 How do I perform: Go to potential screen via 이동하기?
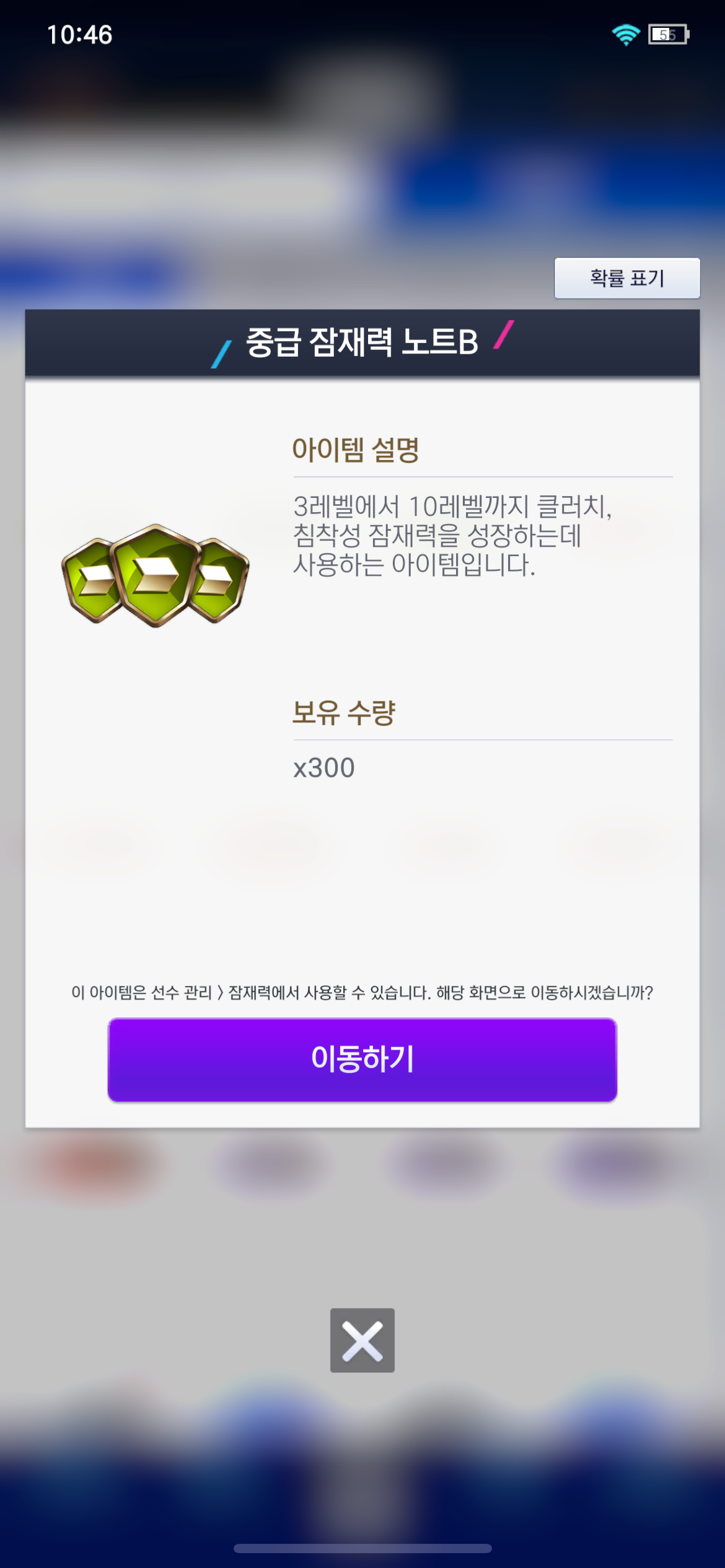click(x=362, y=1060)
